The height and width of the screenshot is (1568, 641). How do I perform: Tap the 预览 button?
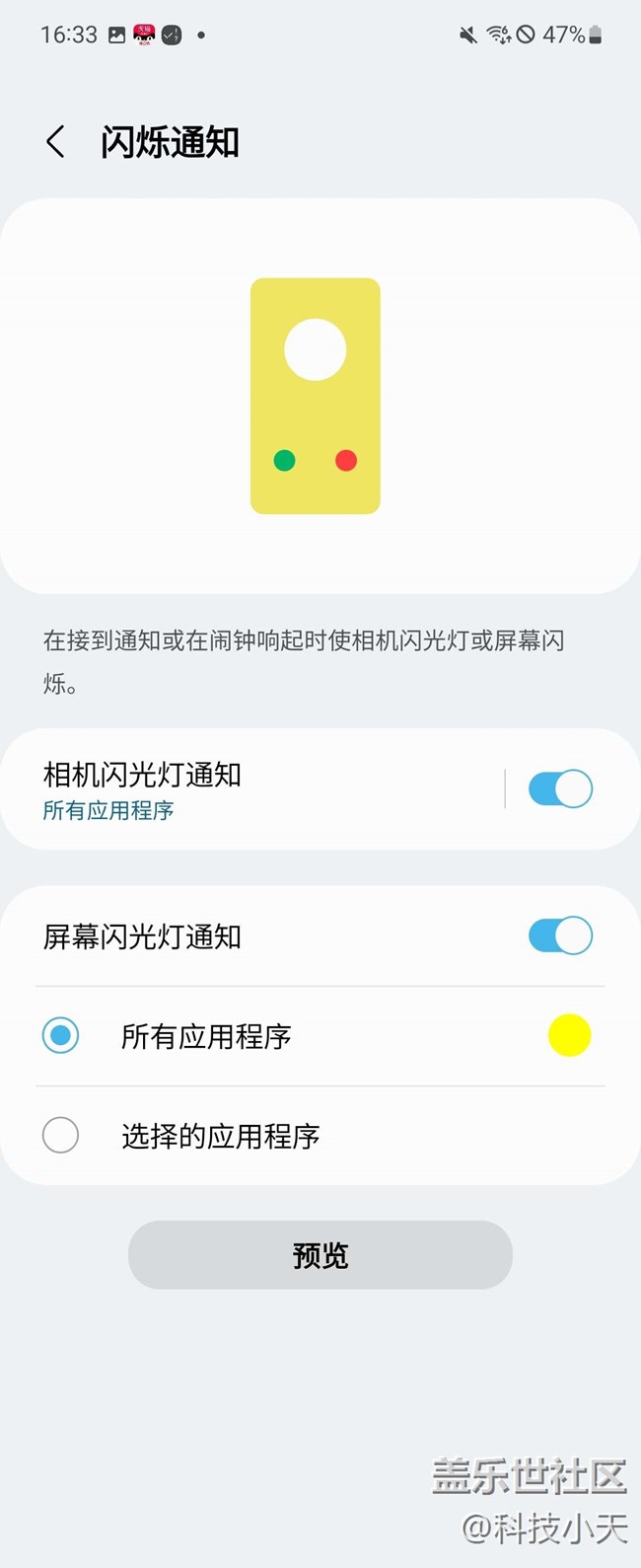pos(320,1255)
